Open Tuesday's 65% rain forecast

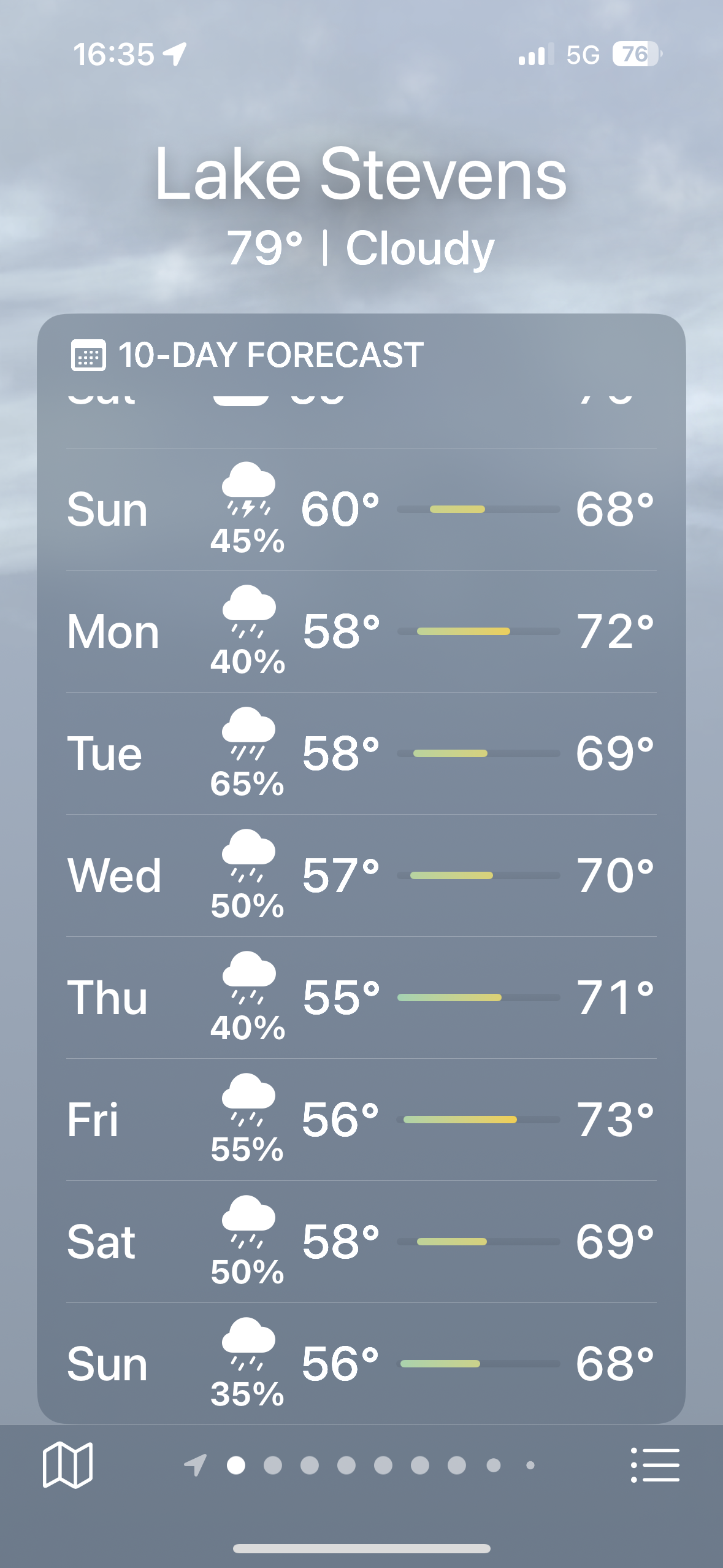coord(361,753)
